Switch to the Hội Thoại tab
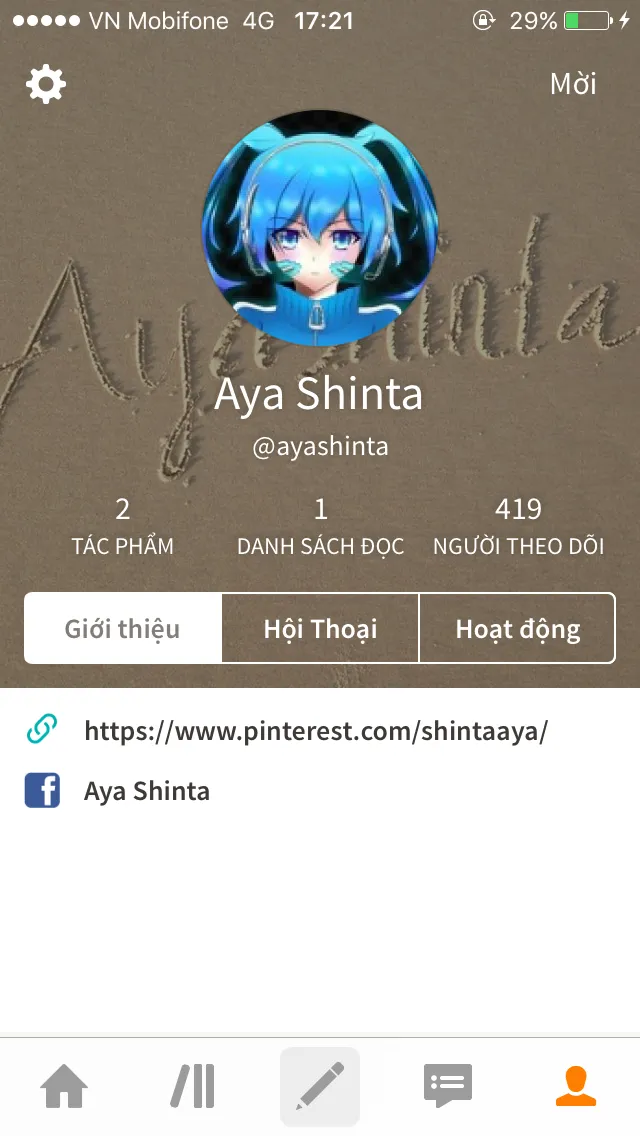 coord(320,629)
